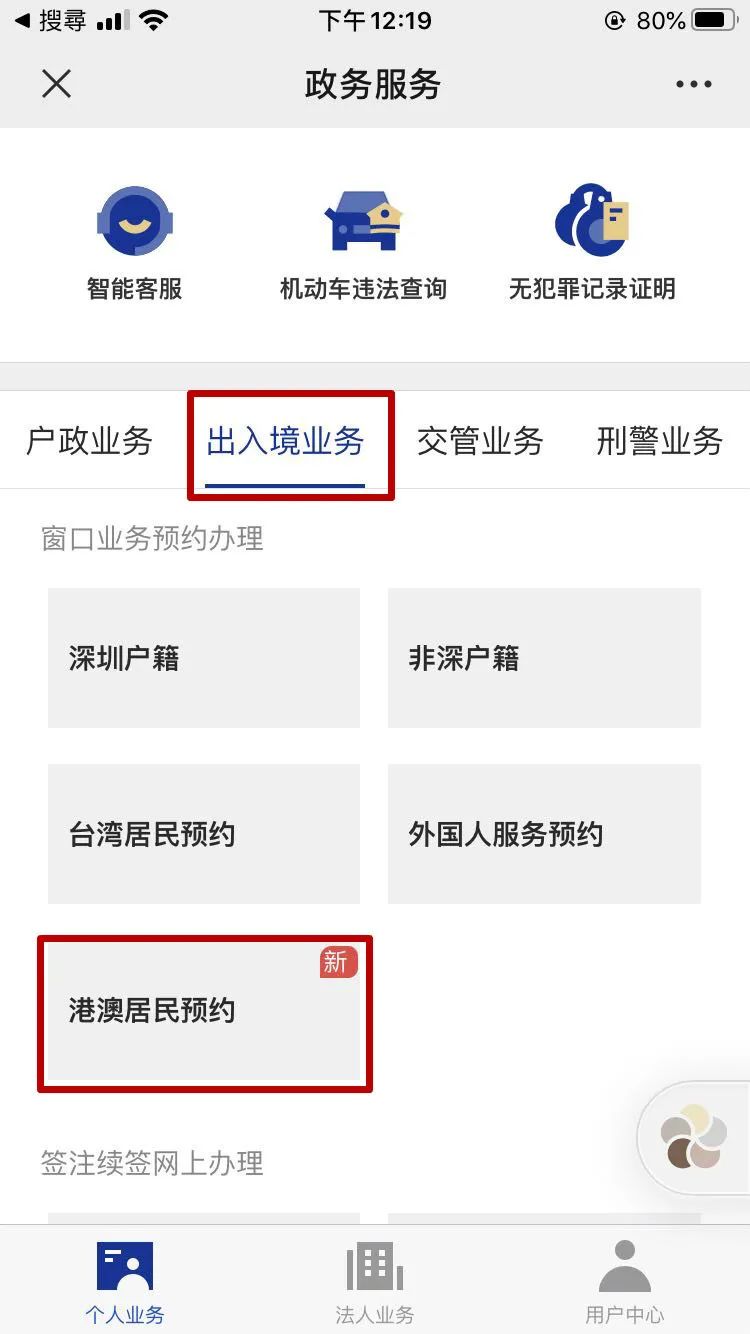Open the 非深户籍 appointment tile
The width and height of the screenshot is (750, 1334).
(544, 658)
